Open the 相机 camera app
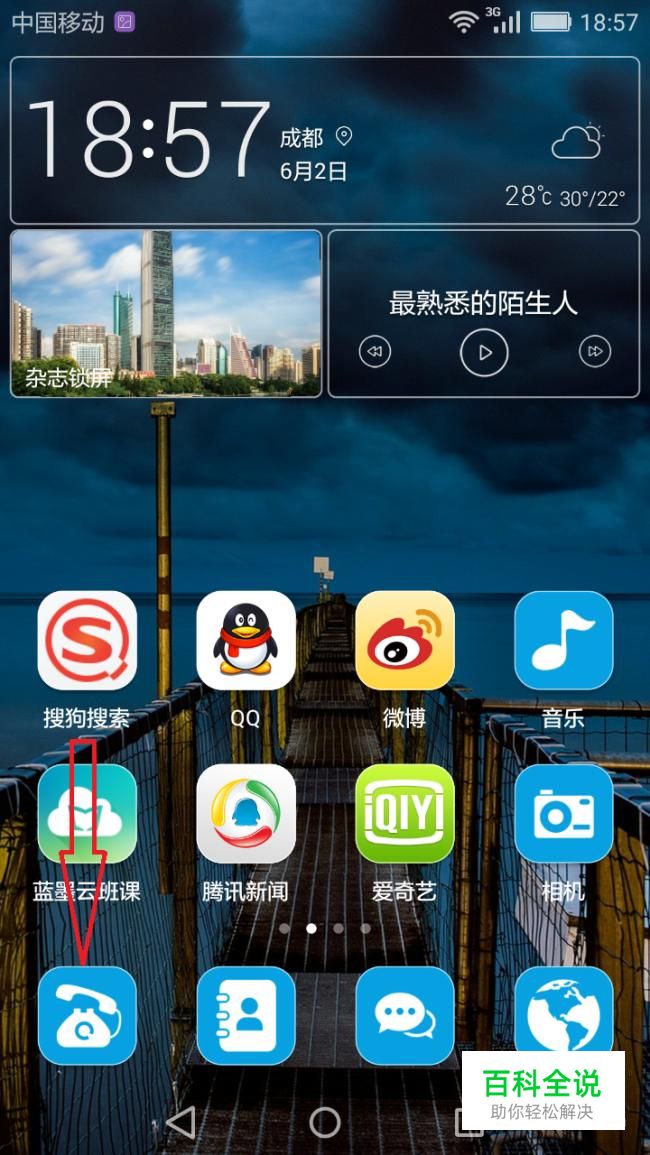This screenshot has height=1155, width=650. coord(563,813)
